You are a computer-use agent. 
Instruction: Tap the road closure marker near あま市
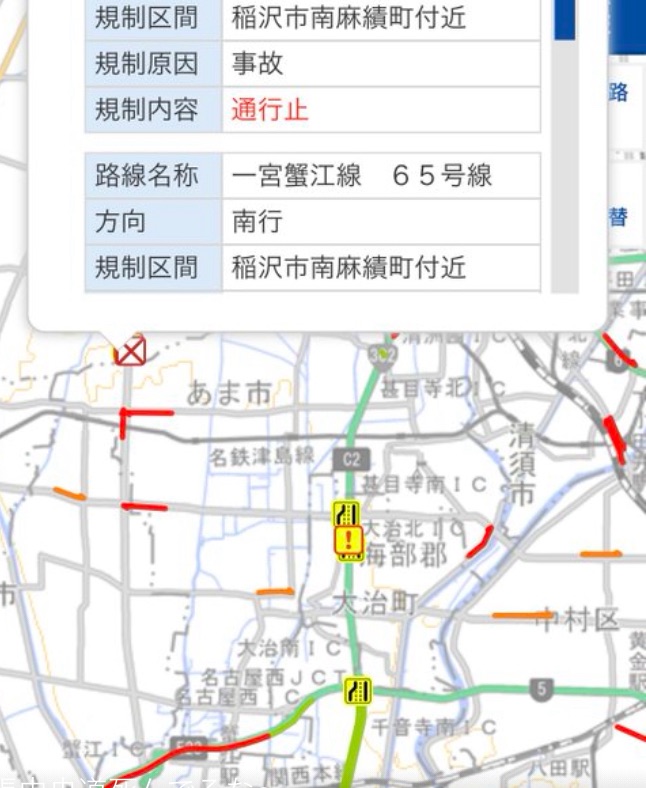(131, 351)
